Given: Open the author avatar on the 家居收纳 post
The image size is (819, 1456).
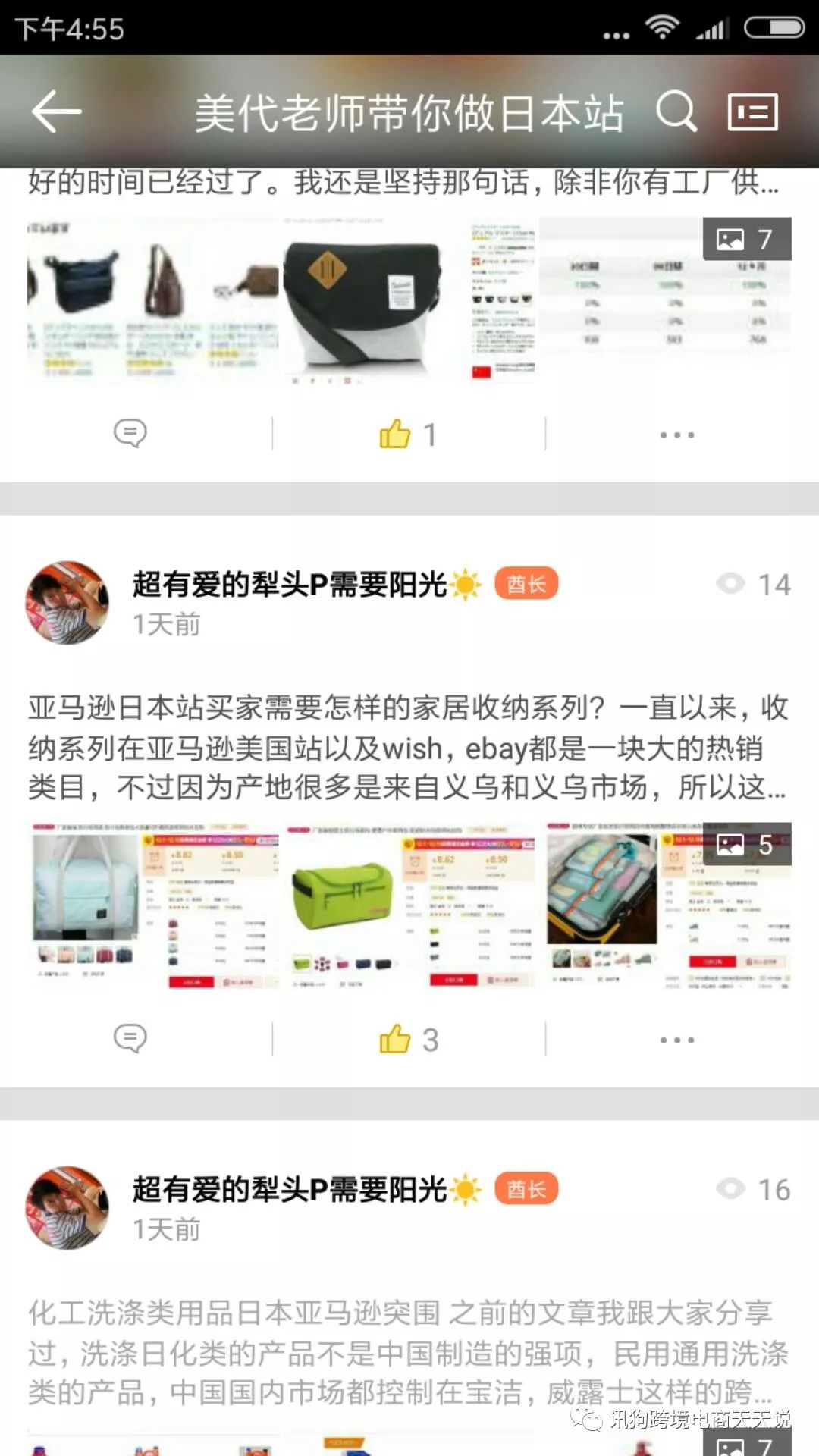Looking at the screenshot, I should coord(67,603).
